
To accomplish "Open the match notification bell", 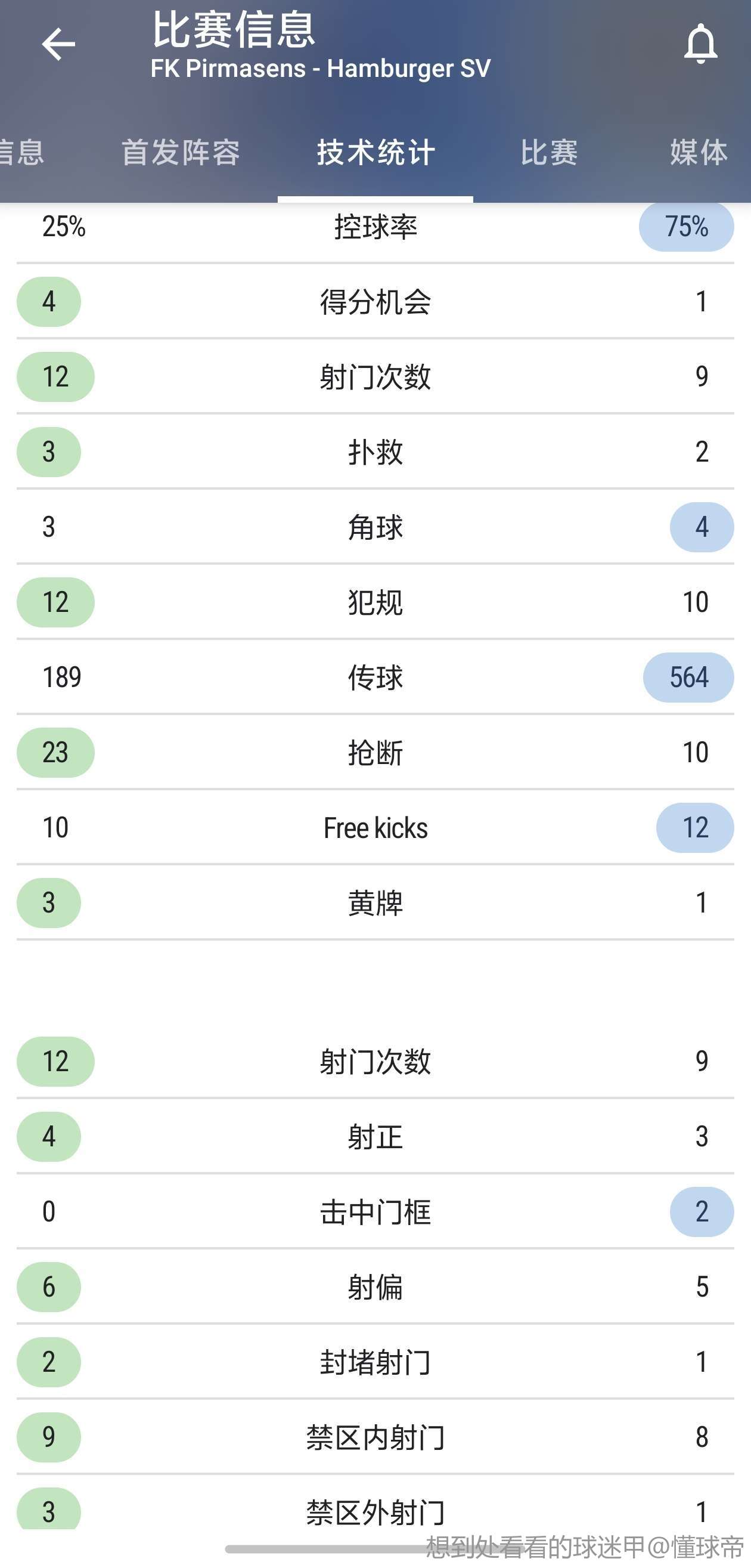I will point(700,44).
